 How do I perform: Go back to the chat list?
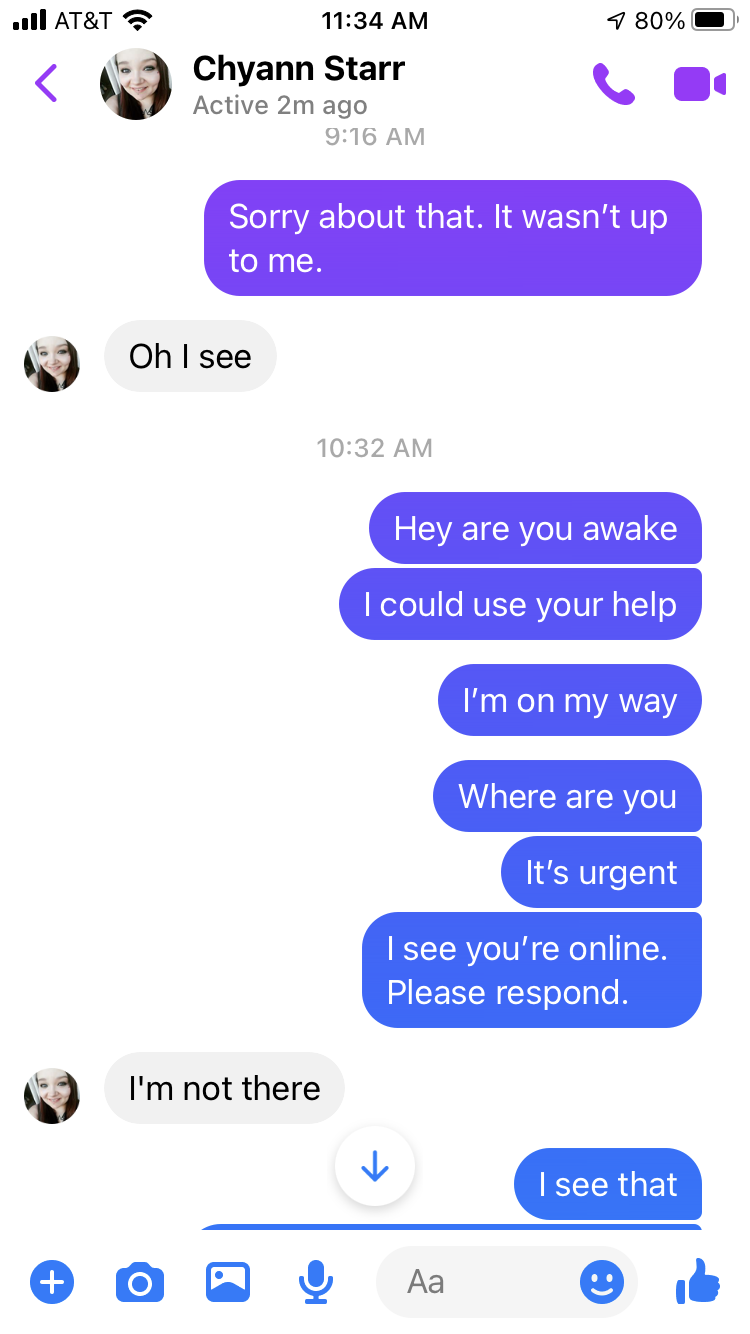(46, 83)
